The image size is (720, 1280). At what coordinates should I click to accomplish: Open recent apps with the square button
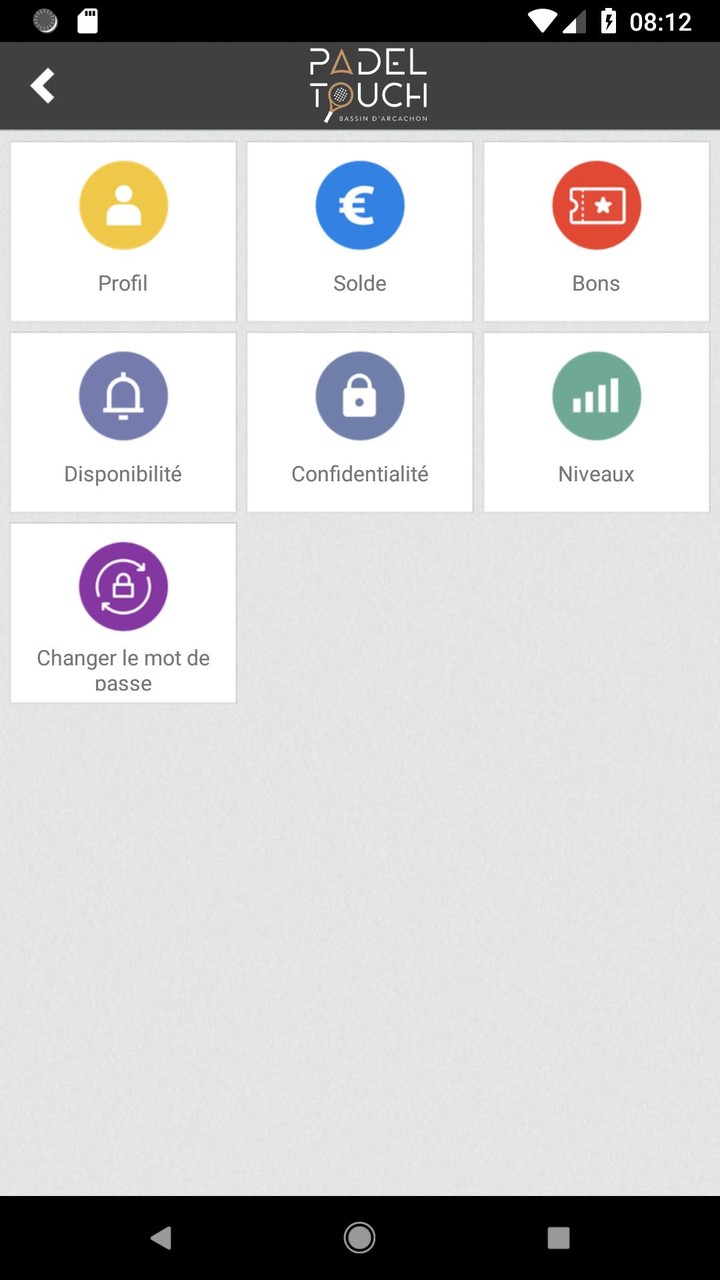tap(558, 1237)
